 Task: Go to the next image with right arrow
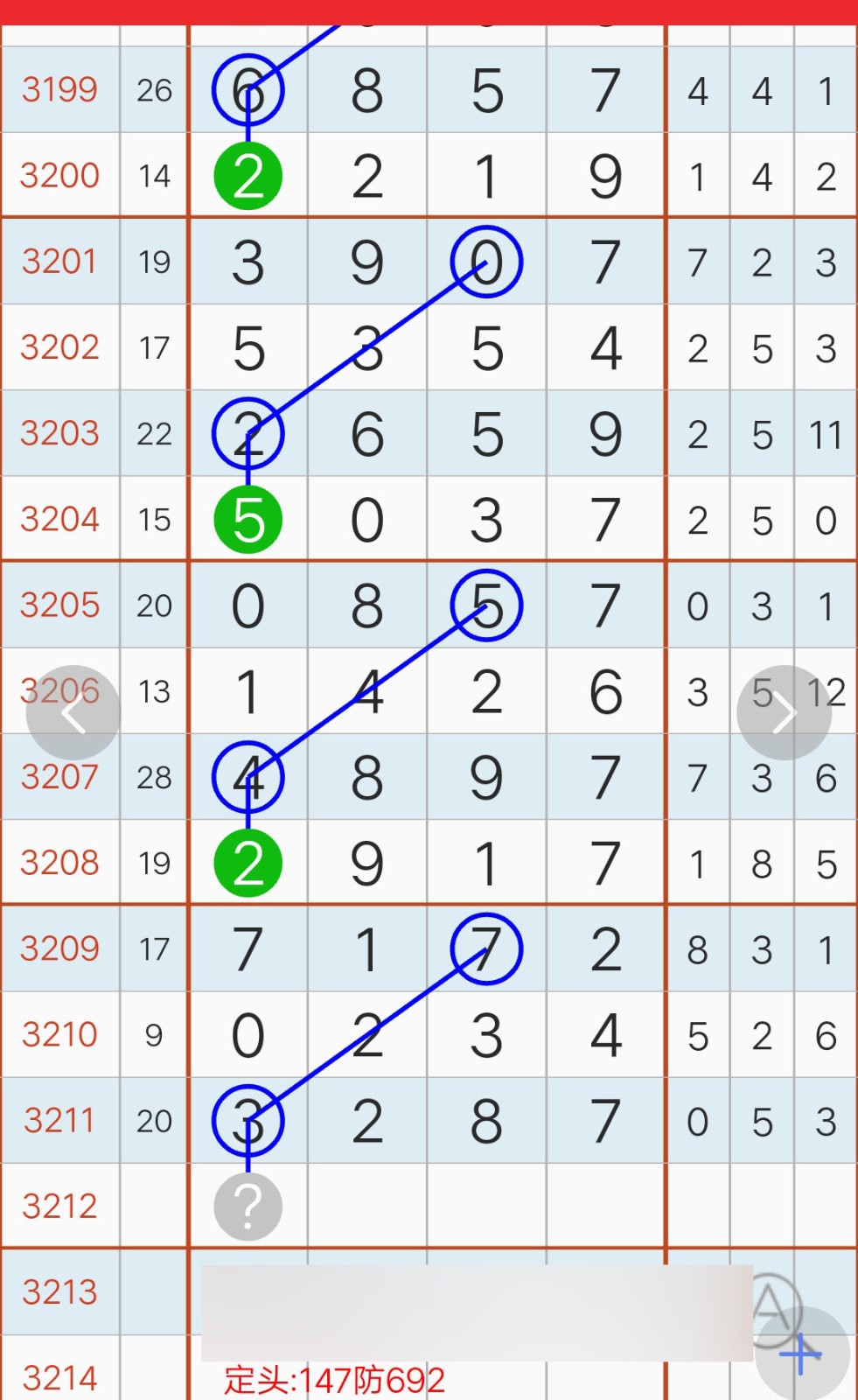784,713
